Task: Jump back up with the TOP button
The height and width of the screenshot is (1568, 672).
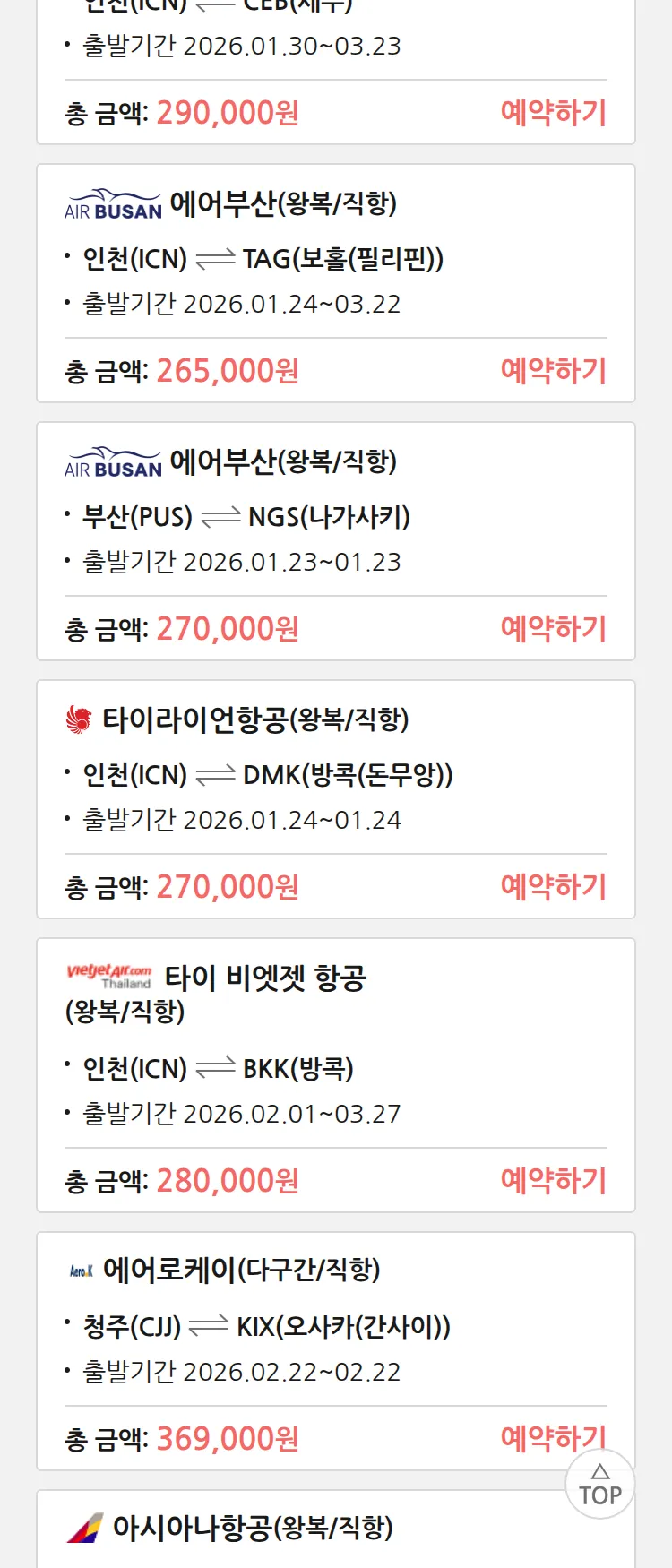Action: click(x=600, y=1486)
